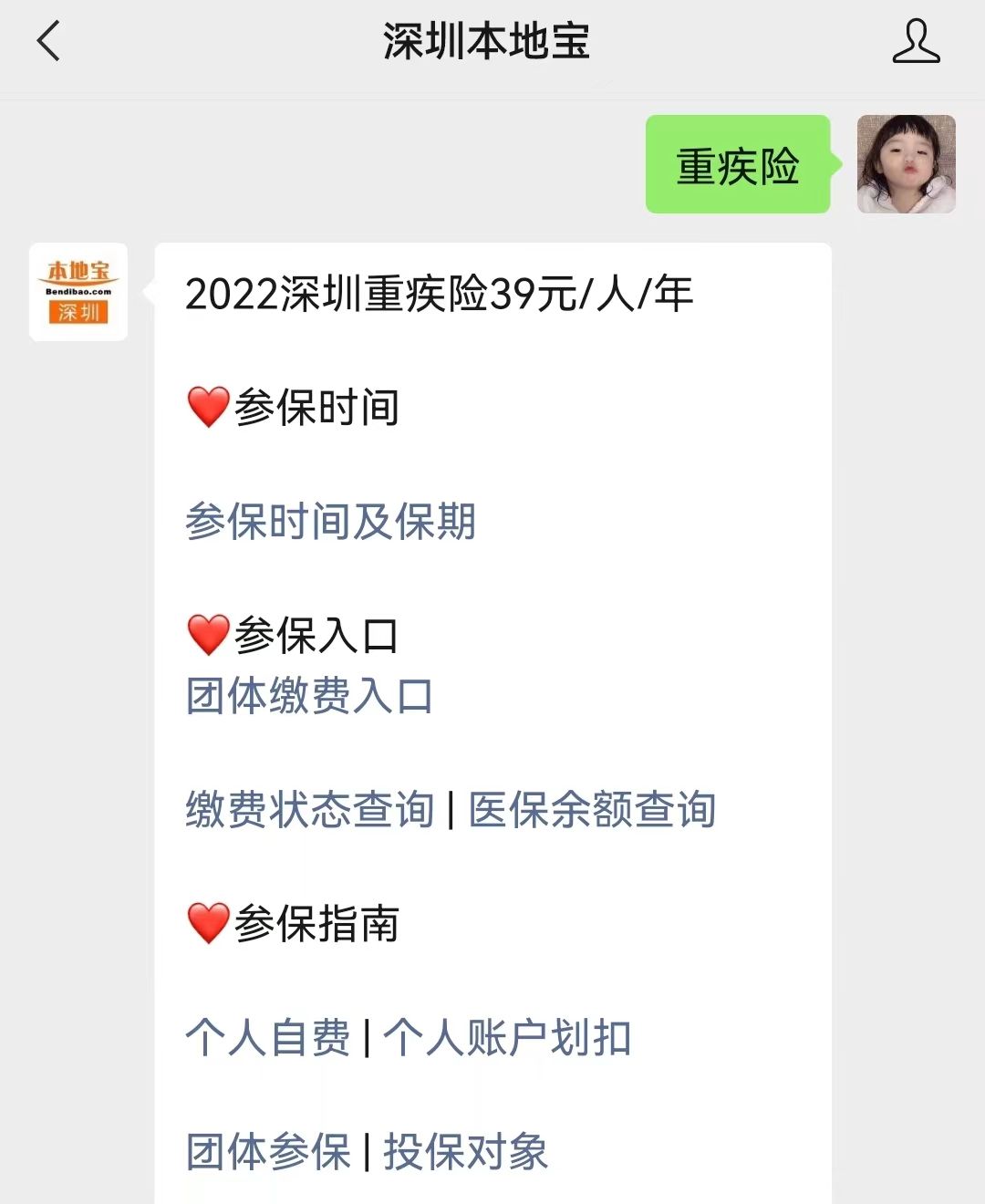Open 个人自费 guide link
Screen dimensions: 985x1204
(268, 1038)
